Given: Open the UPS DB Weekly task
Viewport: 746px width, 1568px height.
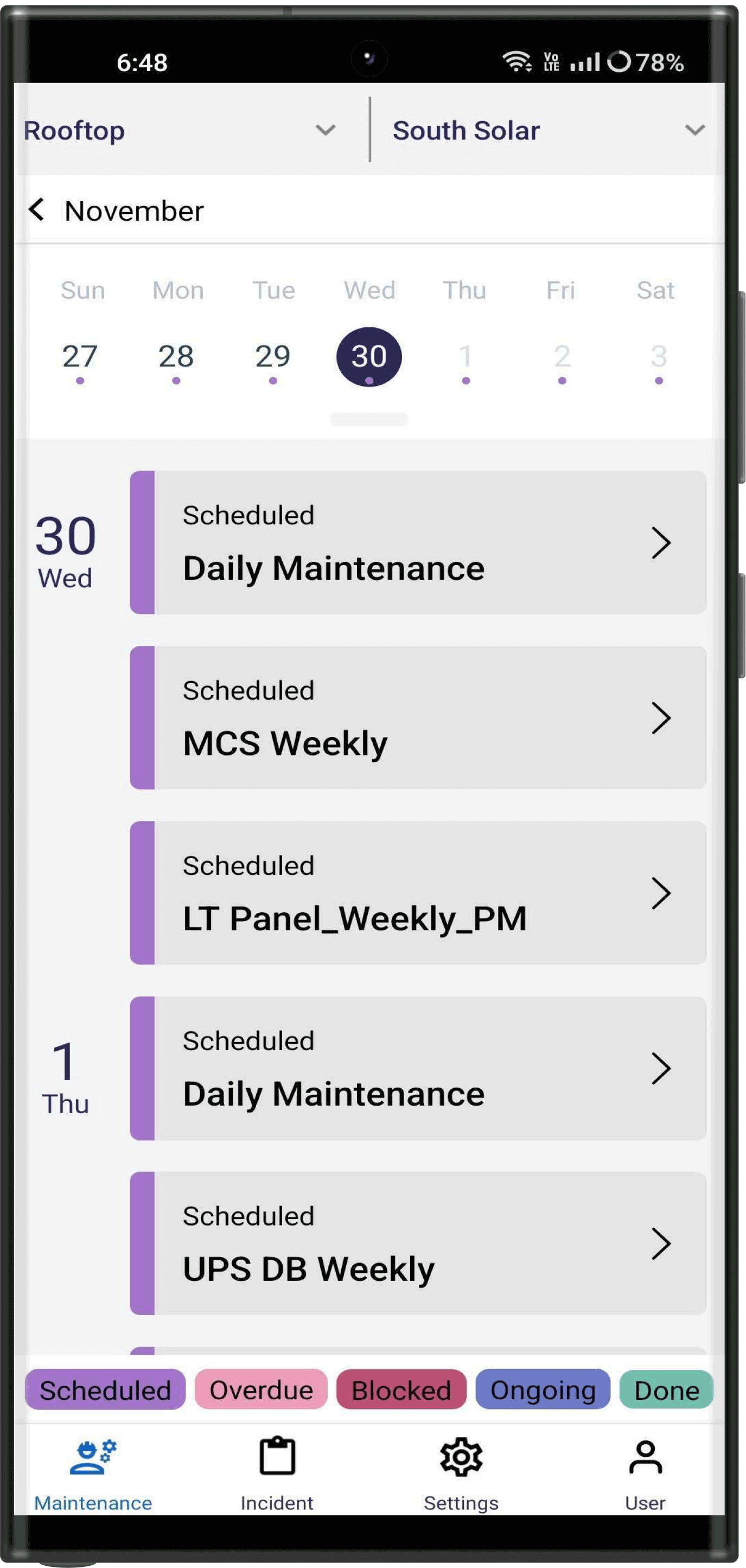Looking at the screenshot, I should pyautogui.click(x=418, y=1243).
